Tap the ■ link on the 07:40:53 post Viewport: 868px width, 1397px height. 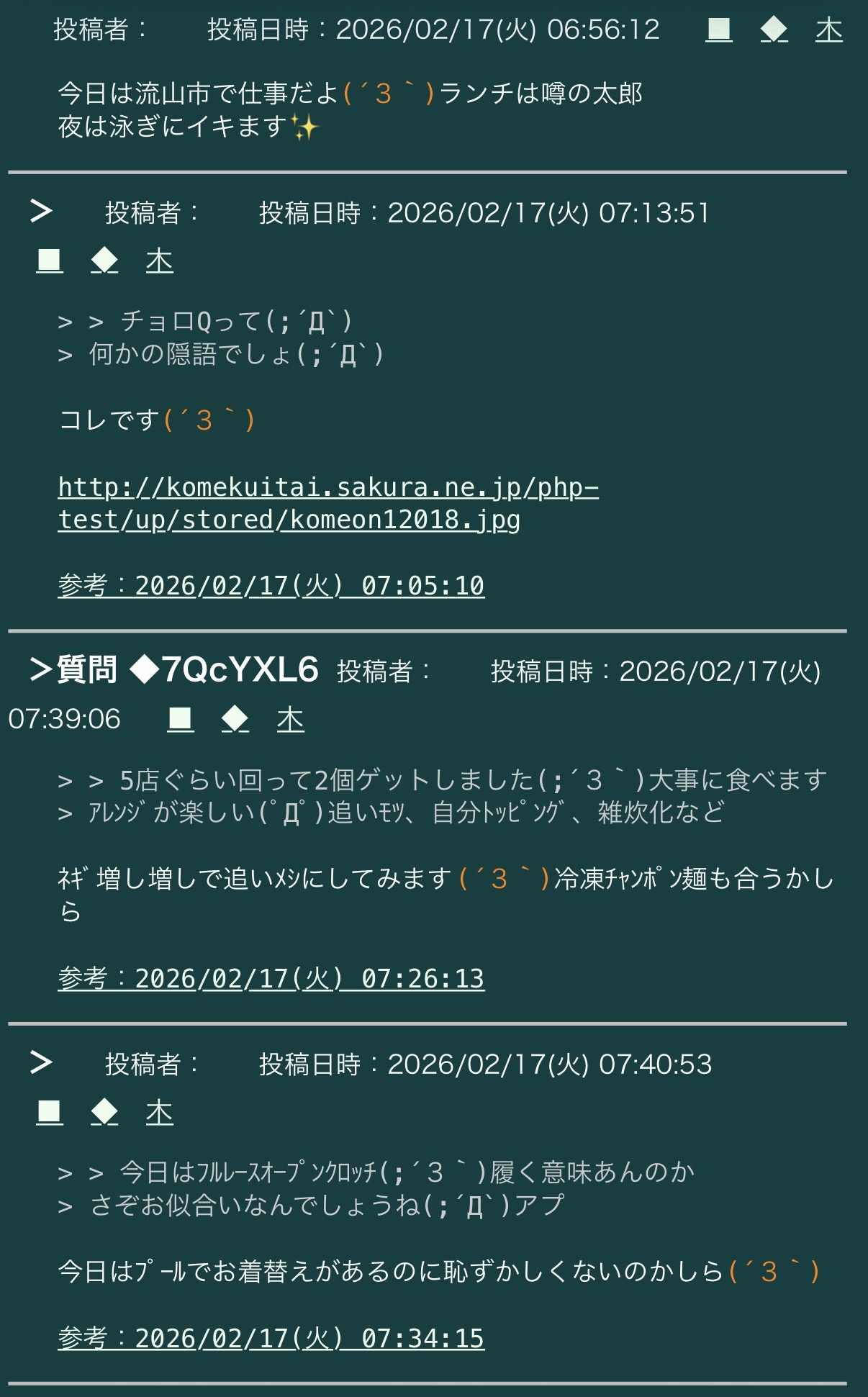50,1113
